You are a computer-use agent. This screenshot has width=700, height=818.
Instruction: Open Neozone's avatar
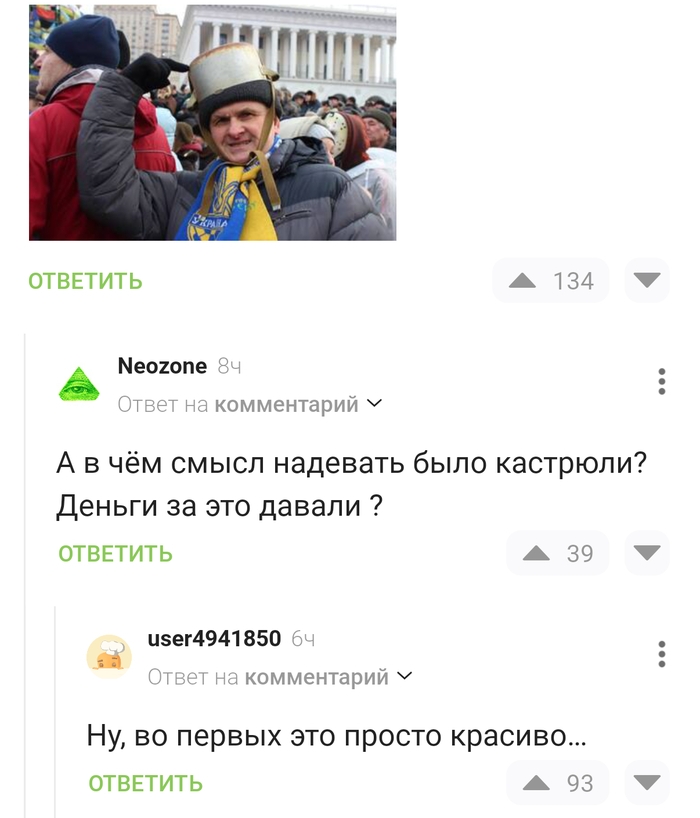[76, 384]
